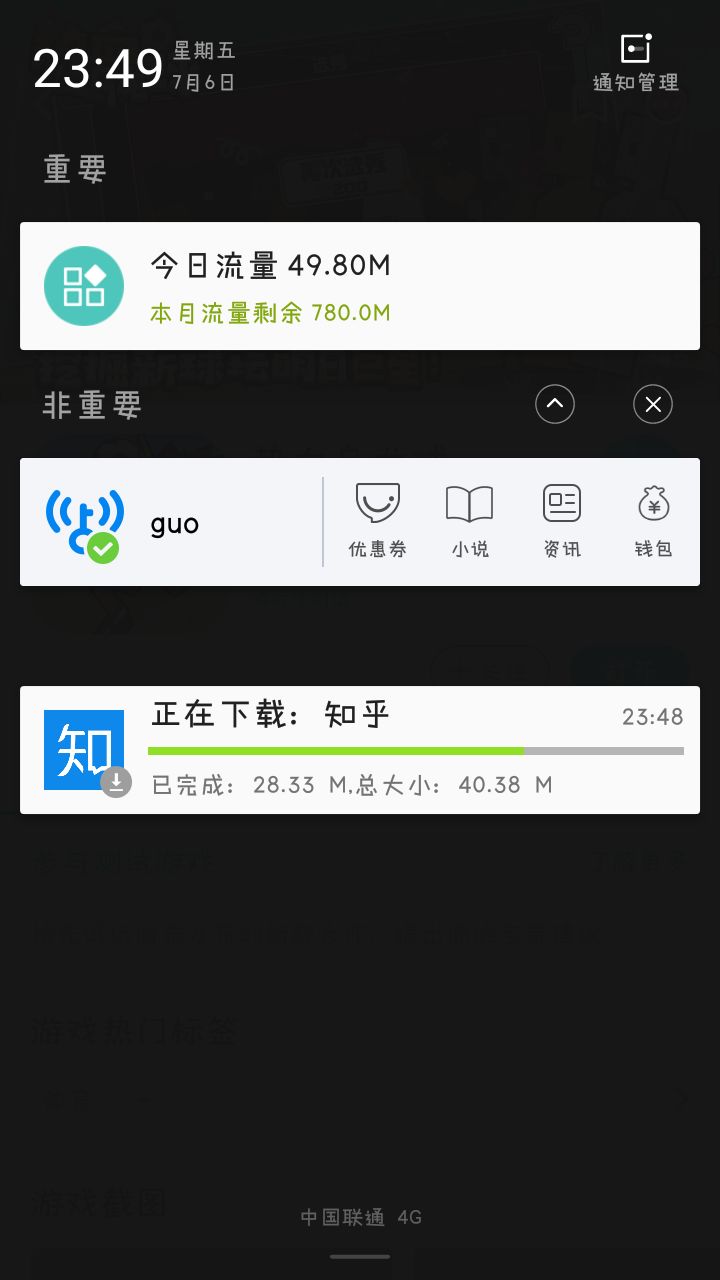Open the Zhihu download notification icon
Viewport: 720px width, 1280px height.
84,749
